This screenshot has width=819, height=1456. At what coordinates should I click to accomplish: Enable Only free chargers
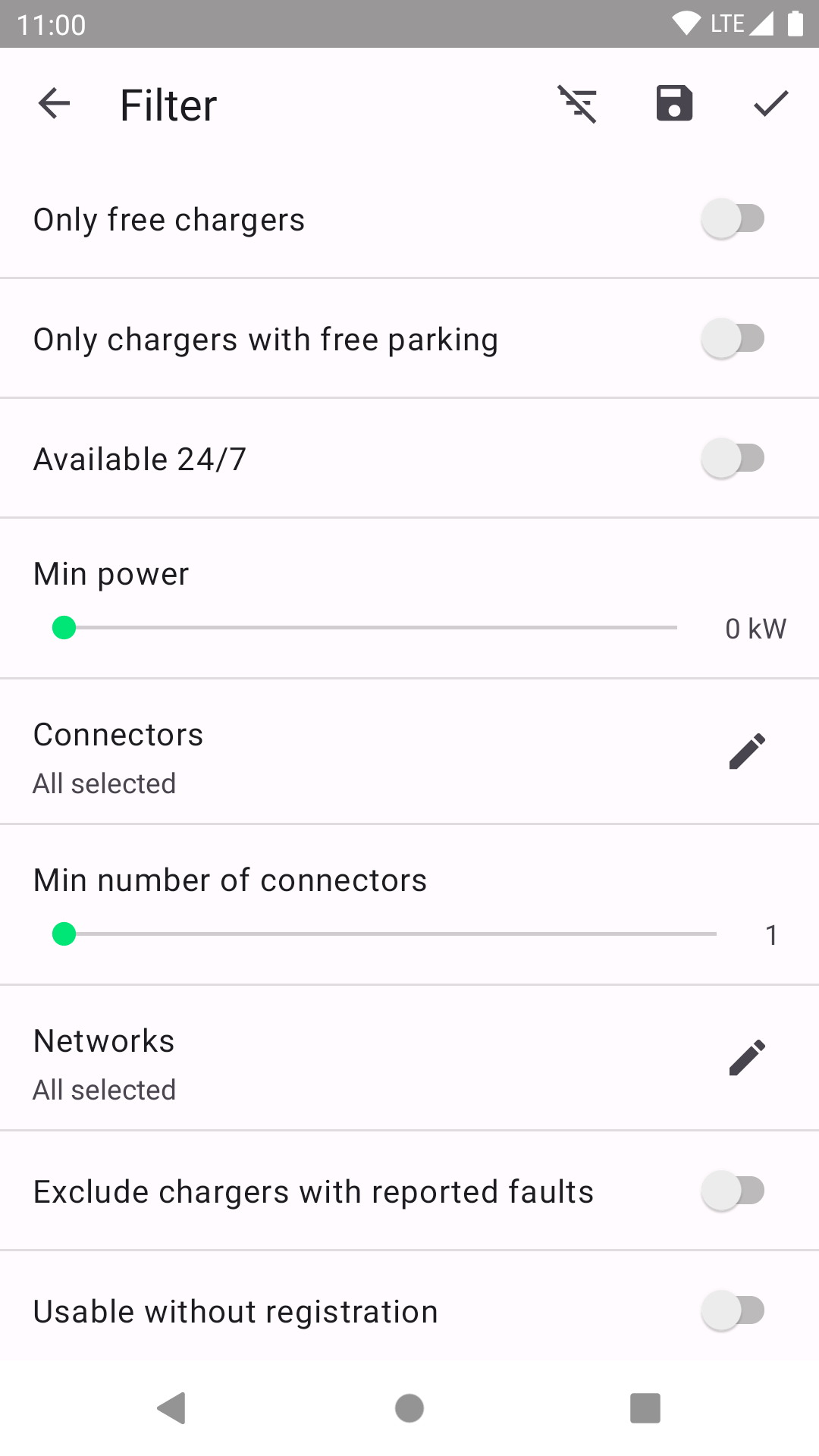tap(733, 219)
